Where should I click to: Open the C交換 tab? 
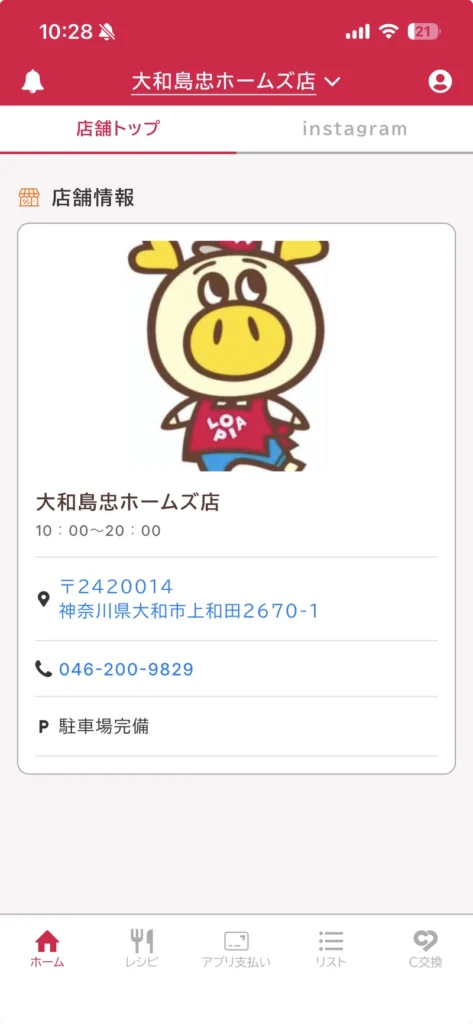[x=425, y=949]
